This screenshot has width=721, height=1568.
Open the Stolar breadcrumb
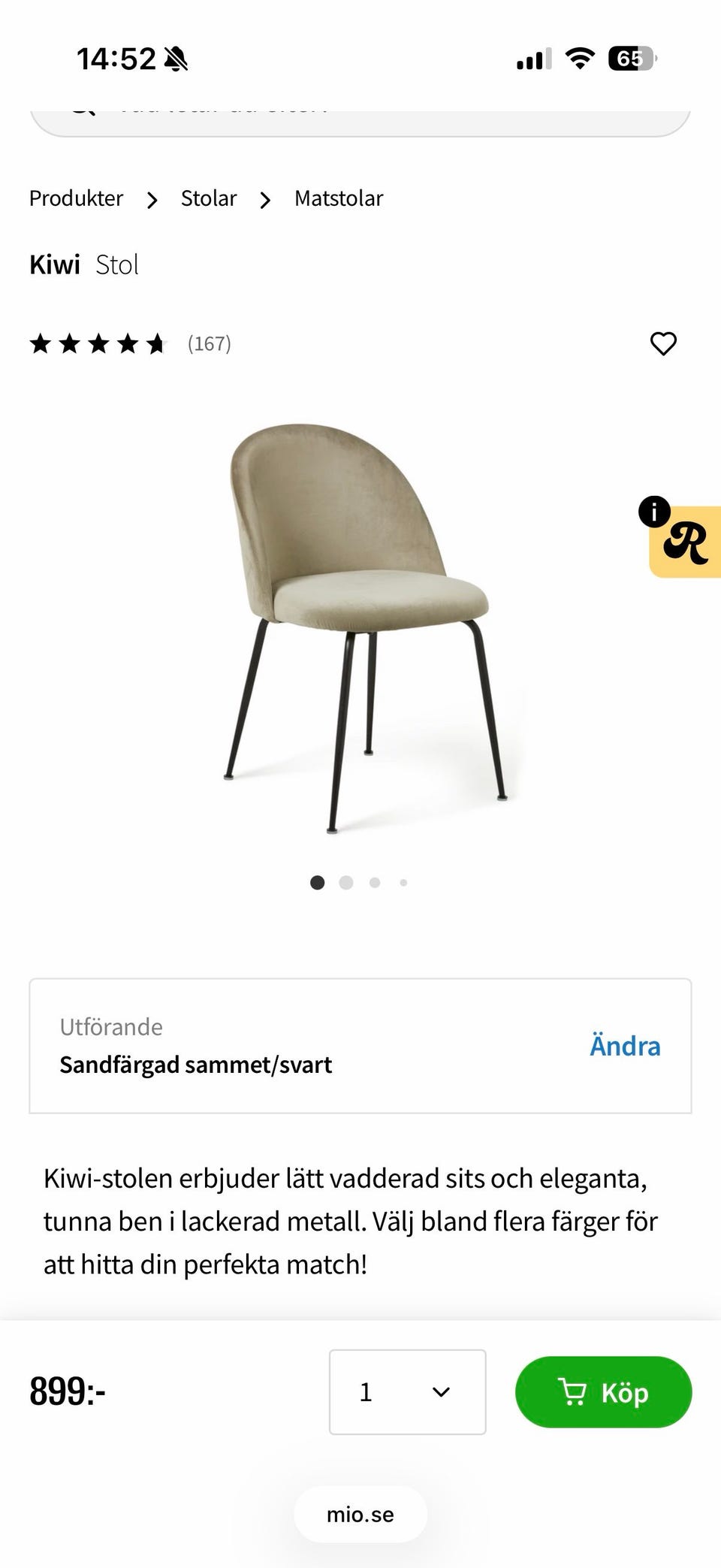pos(208,199)
